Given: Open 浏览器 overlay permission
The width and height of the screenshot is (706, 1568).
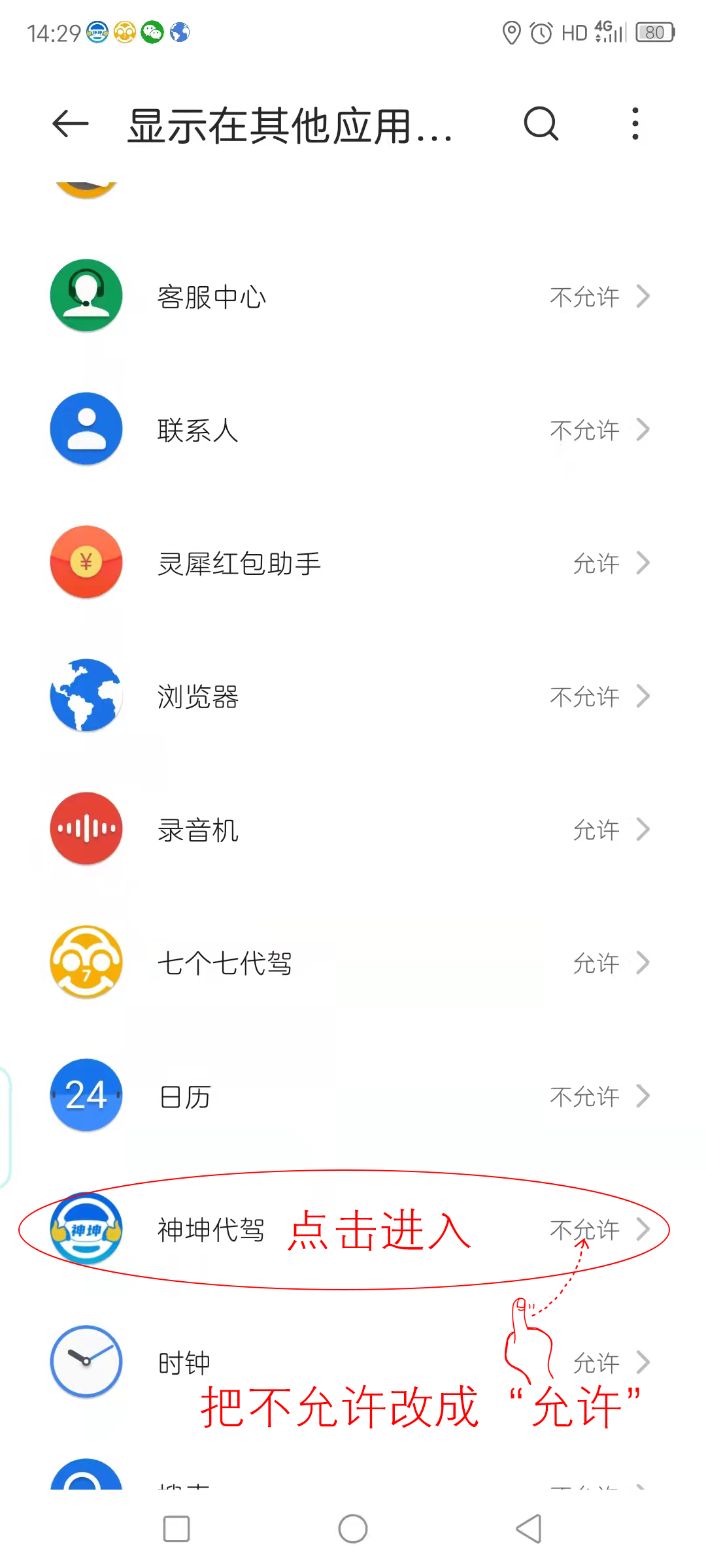Looking at the screenshot, I should (353, 696).
